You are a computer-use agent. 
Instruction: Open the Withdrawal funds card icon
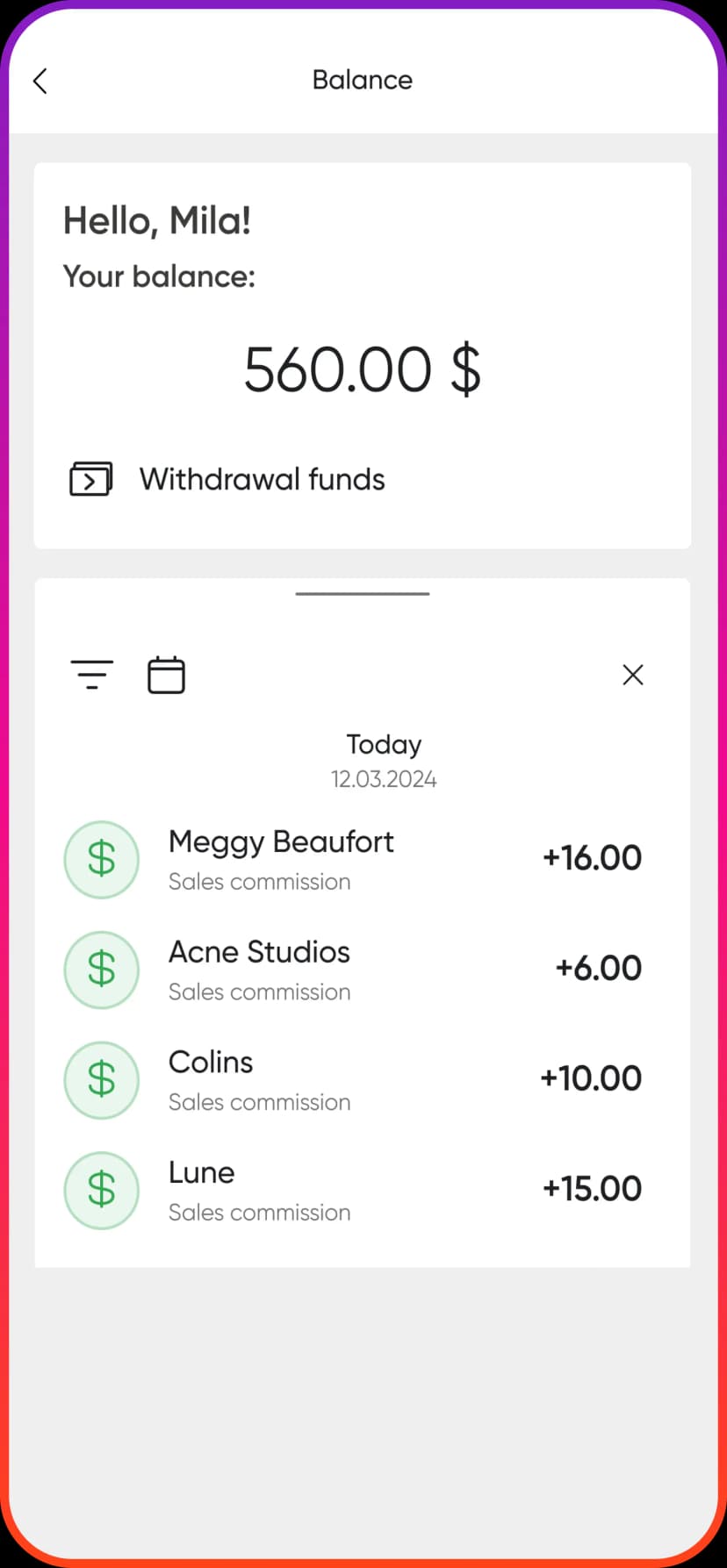90,478
